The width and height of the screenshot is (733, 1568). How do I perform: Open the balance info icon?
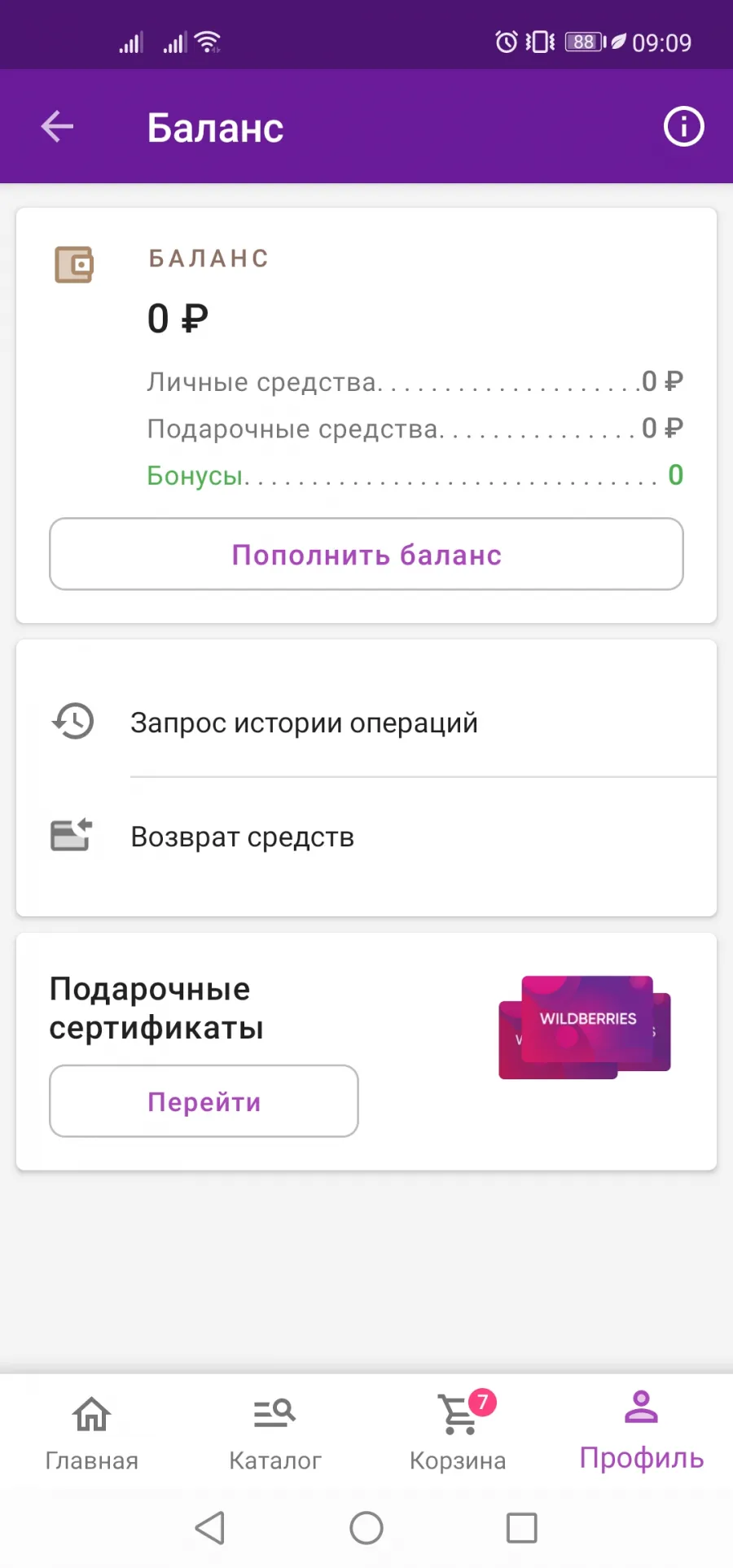click(x=683, y=126)
